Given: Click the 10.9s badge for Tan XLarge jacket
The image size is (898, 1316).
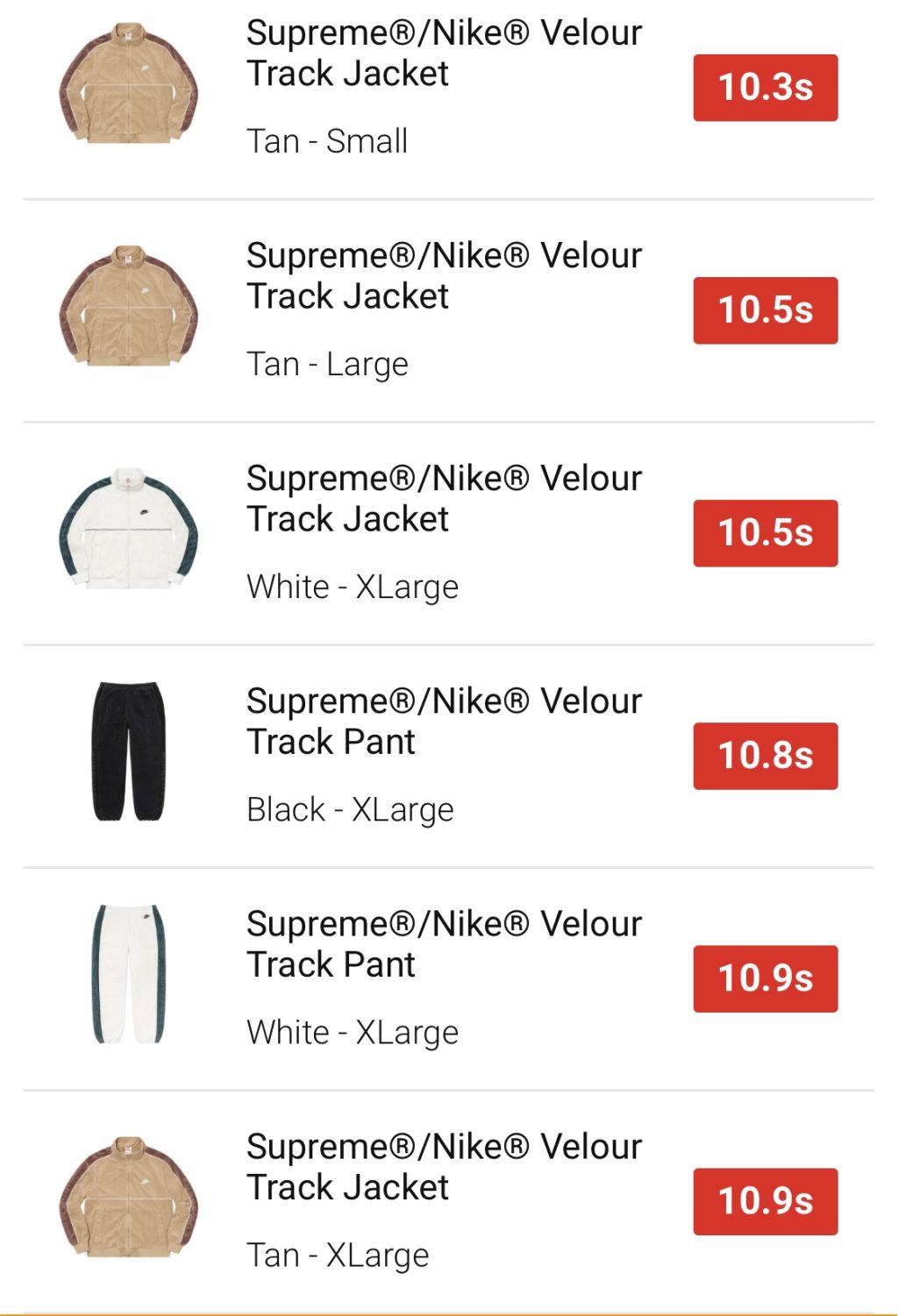Looking at the screenshot, I should tap(766, 1201).
